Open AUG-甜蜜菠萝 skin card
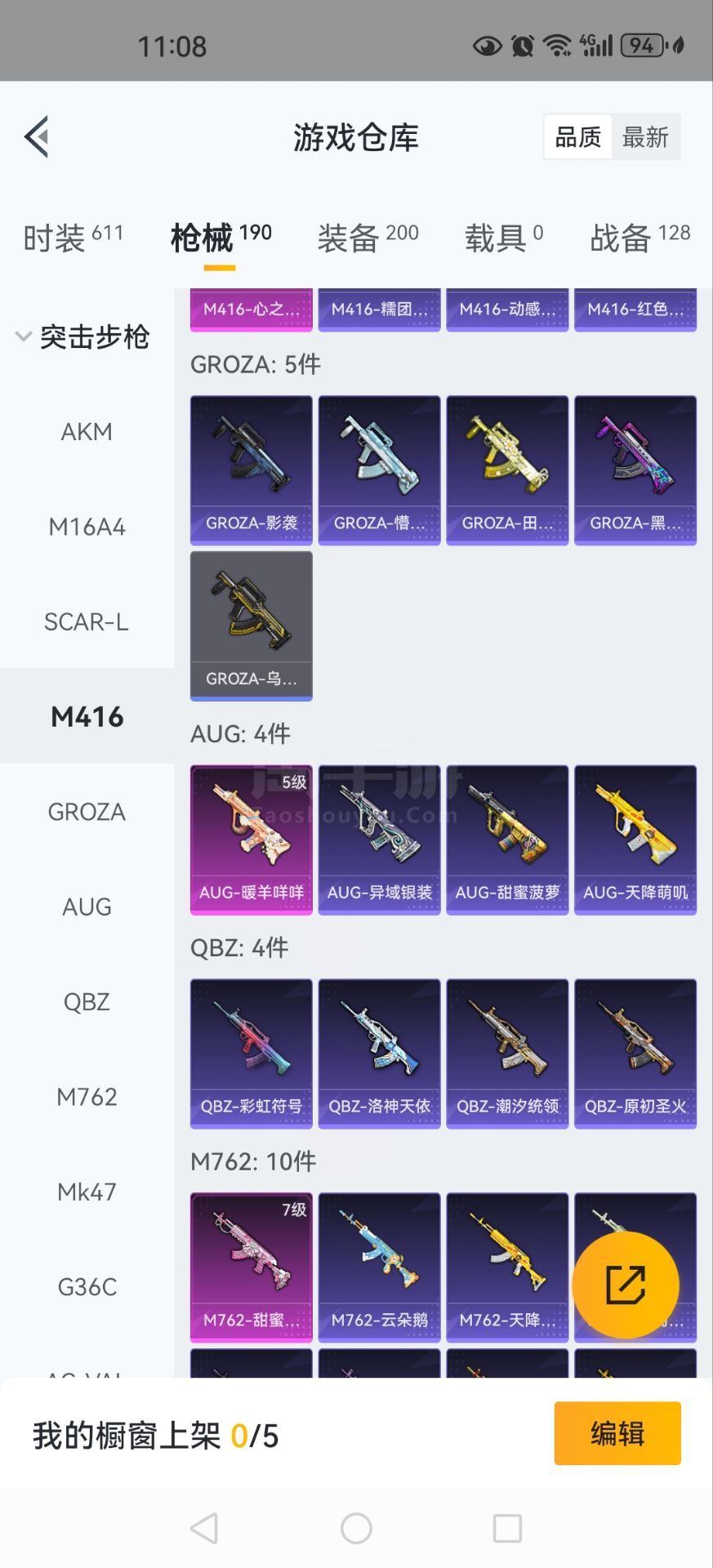The width and height of the screenshot is (713, 1568). click(508, 840)
